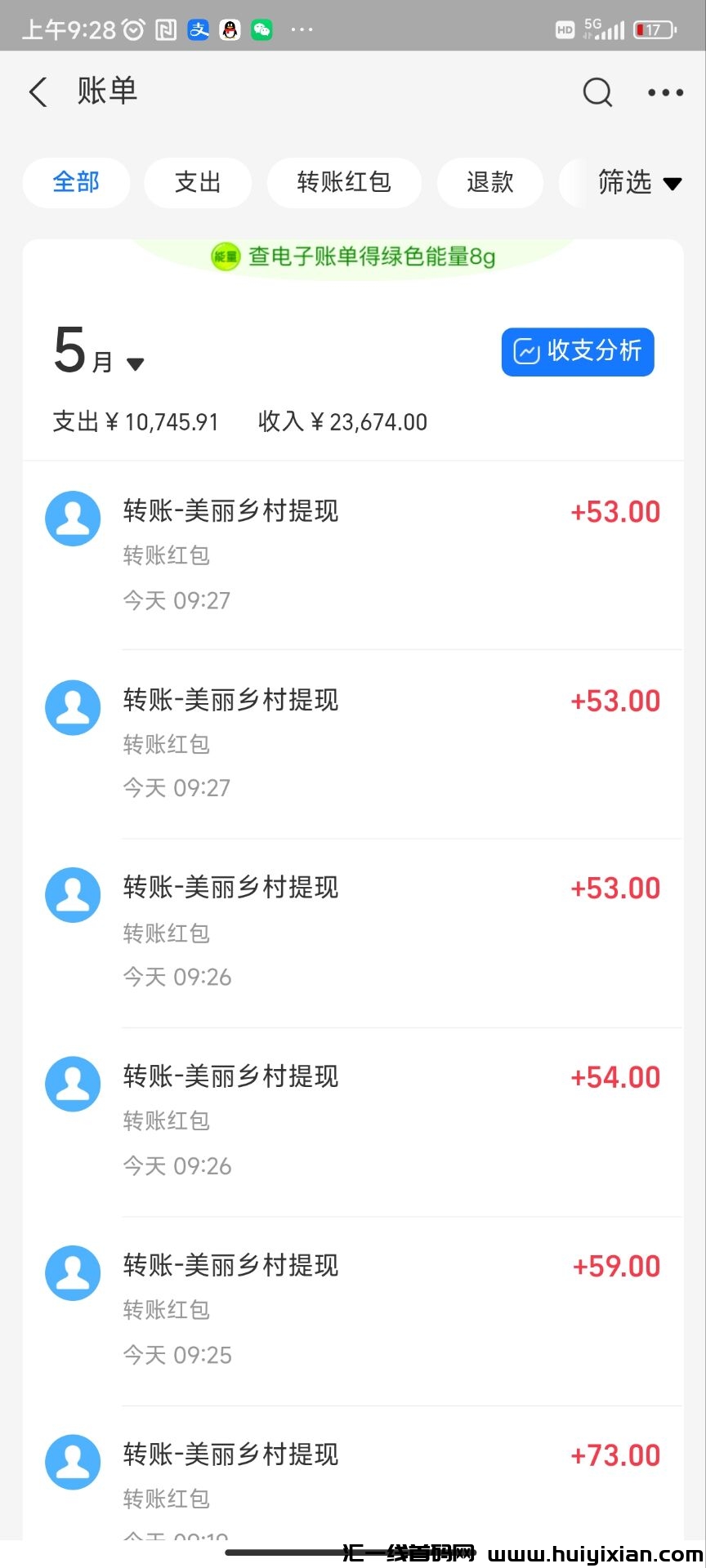Open the three-dot more options menu
Image resolution: width=706 pixels, height=1568 pixels.
(x=664, y=92)
